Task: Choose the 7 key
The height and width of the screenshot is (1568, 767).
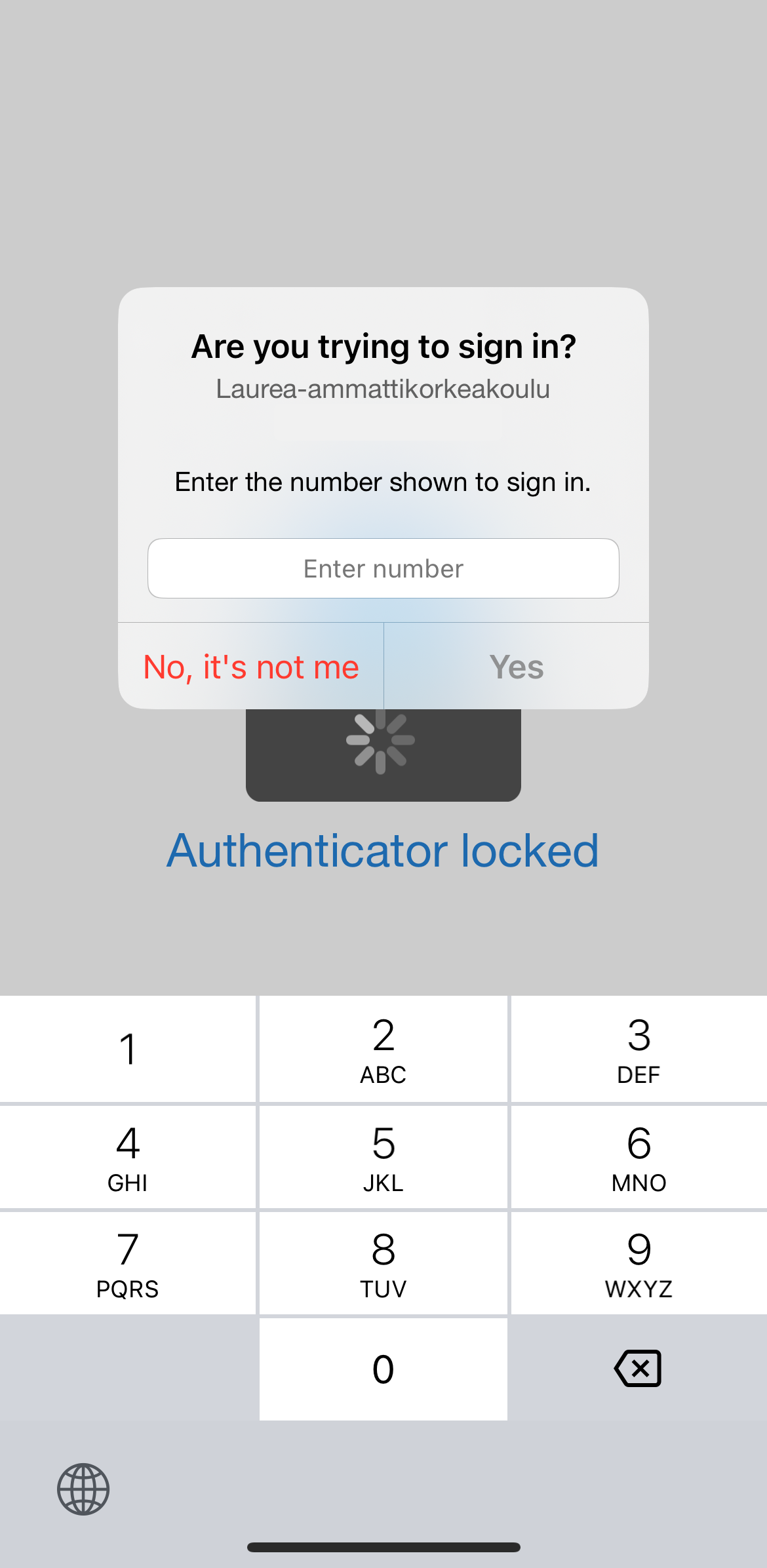Action: 128,1263
